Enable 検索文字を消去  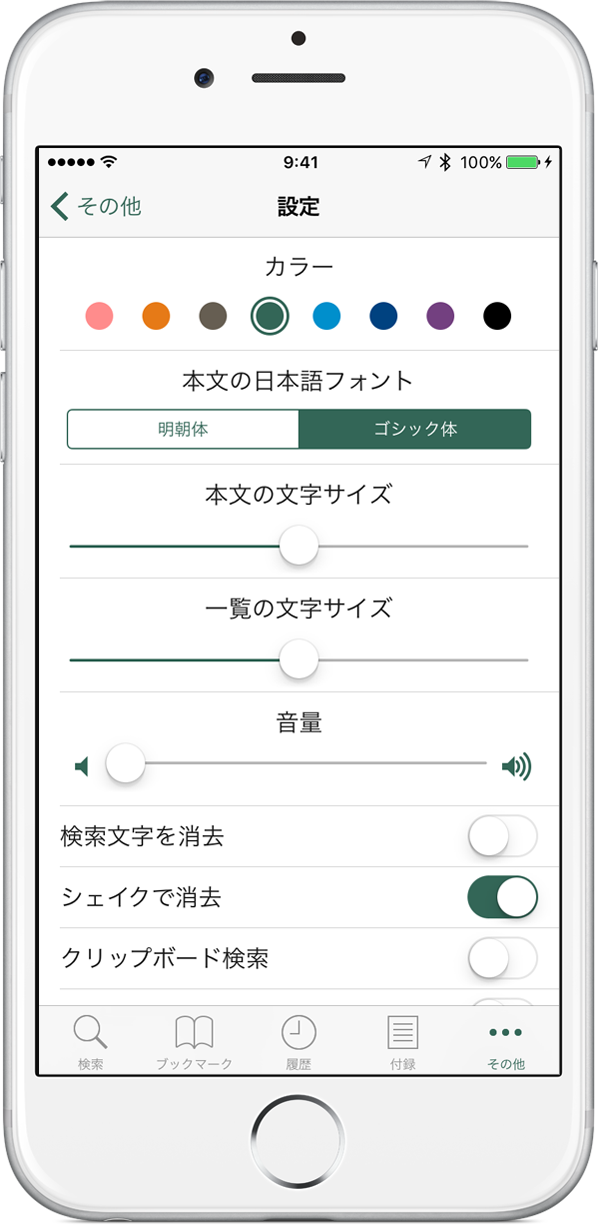pos(503,837)
